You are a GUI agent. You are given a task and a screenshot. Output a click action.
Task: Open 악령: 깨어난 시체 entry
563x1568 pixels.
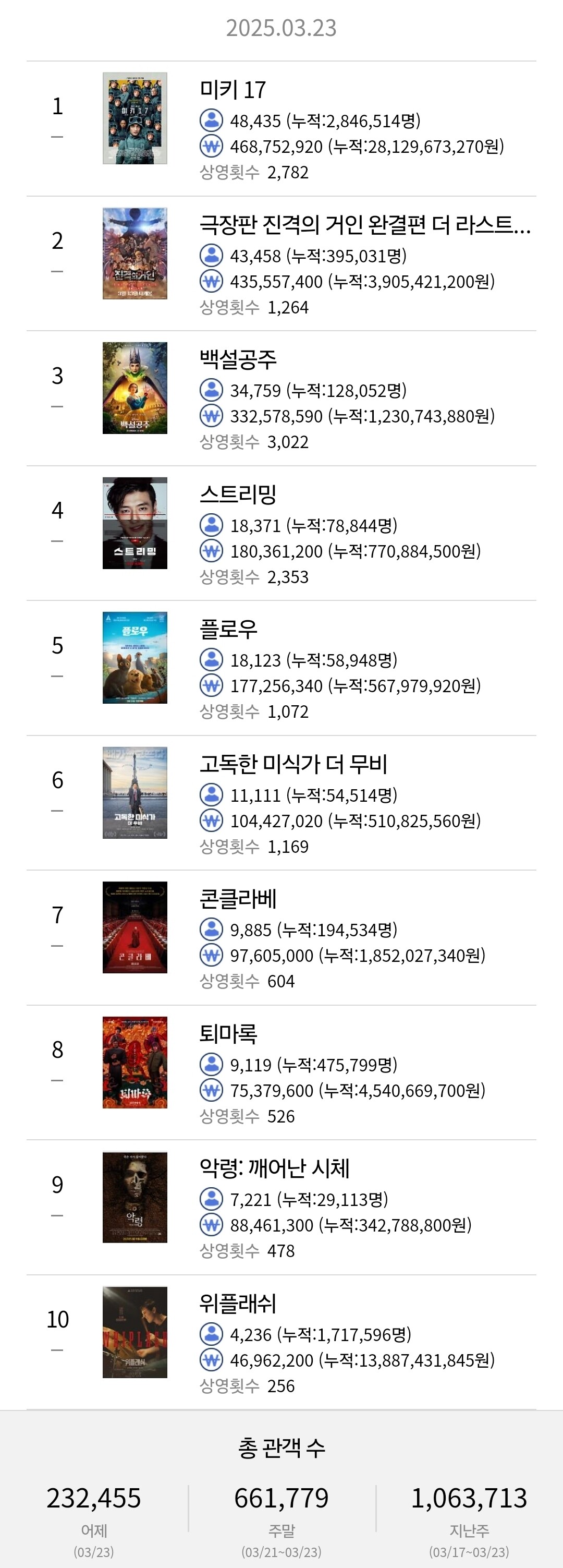click(x=281, y=1207)
